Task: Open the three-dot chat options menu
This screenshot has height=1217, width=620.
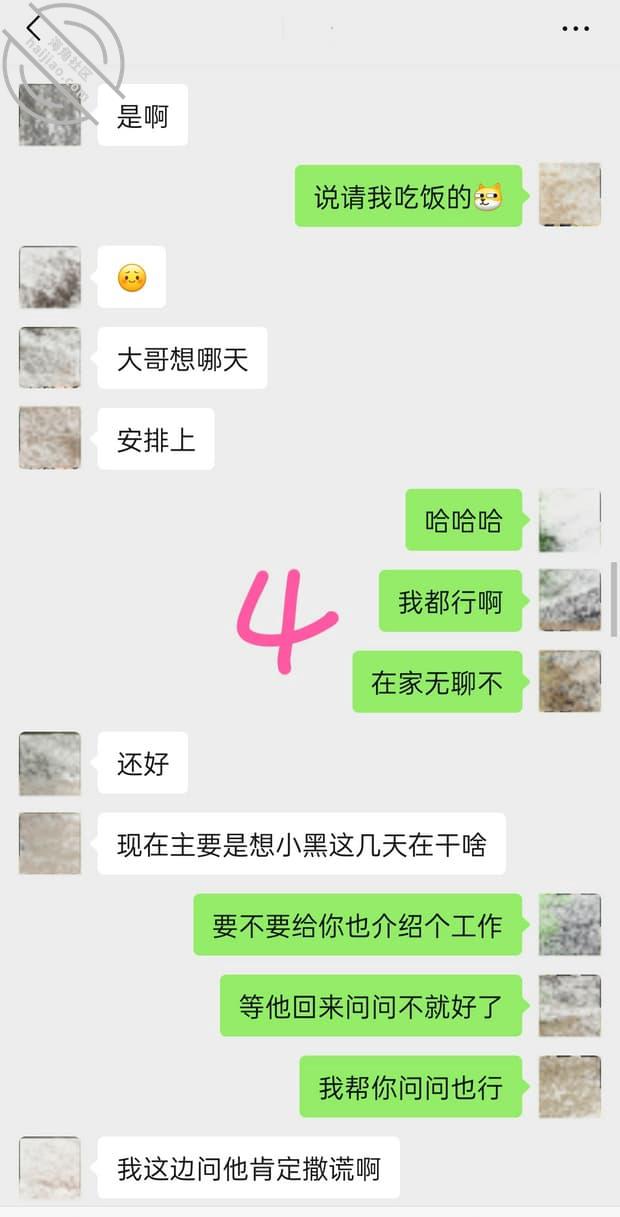Action: [575, 29]
